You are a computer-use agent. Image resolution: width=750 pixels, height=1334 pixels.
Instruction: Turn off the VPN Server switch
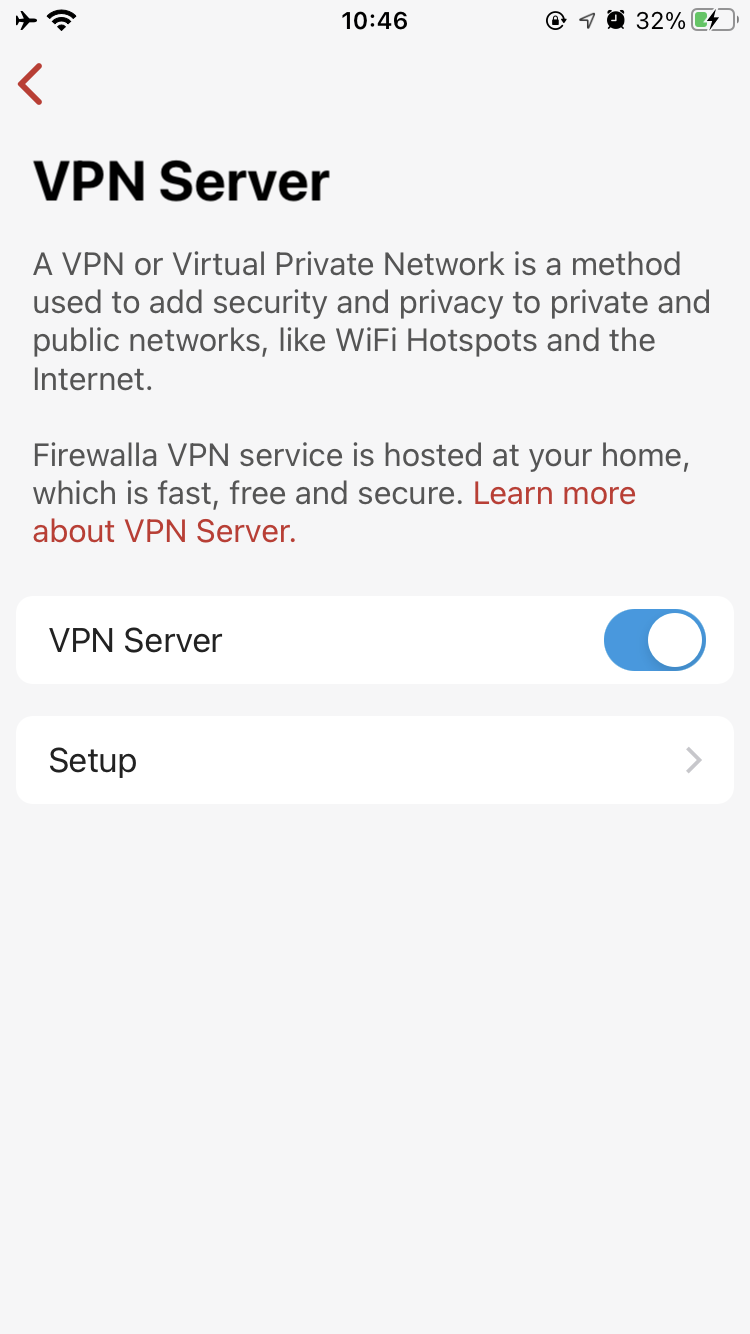(655, 640)
